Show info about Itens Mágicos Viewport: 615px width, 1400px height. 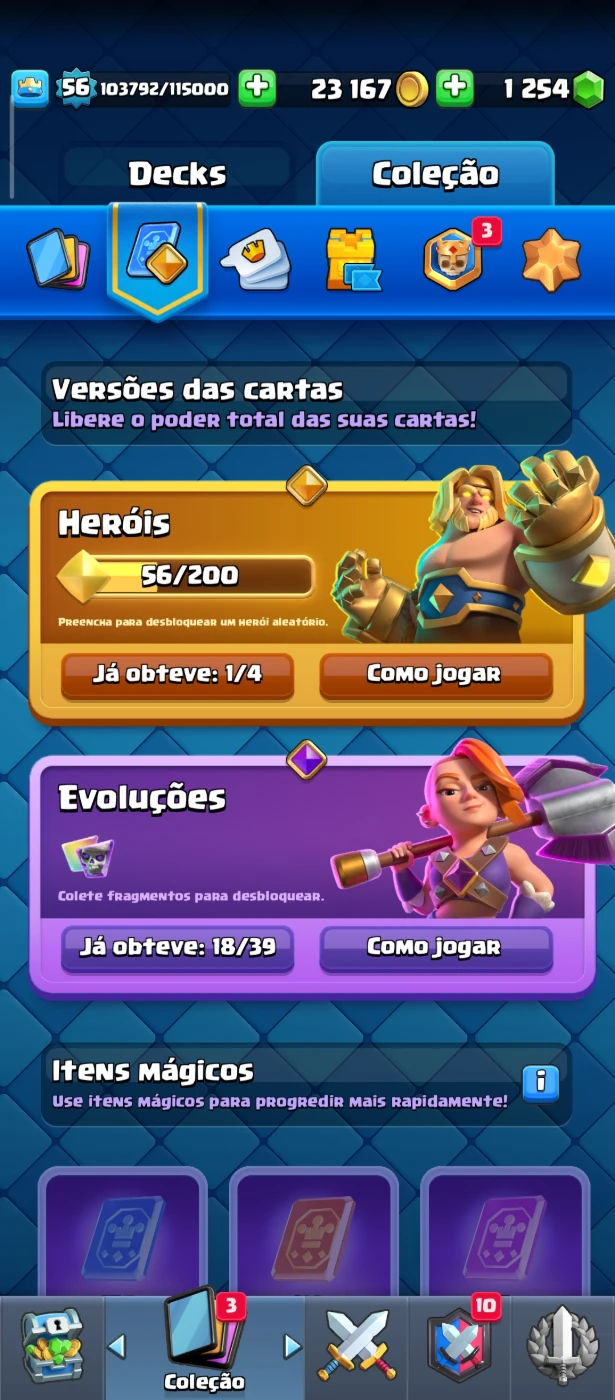[541, 1081]
